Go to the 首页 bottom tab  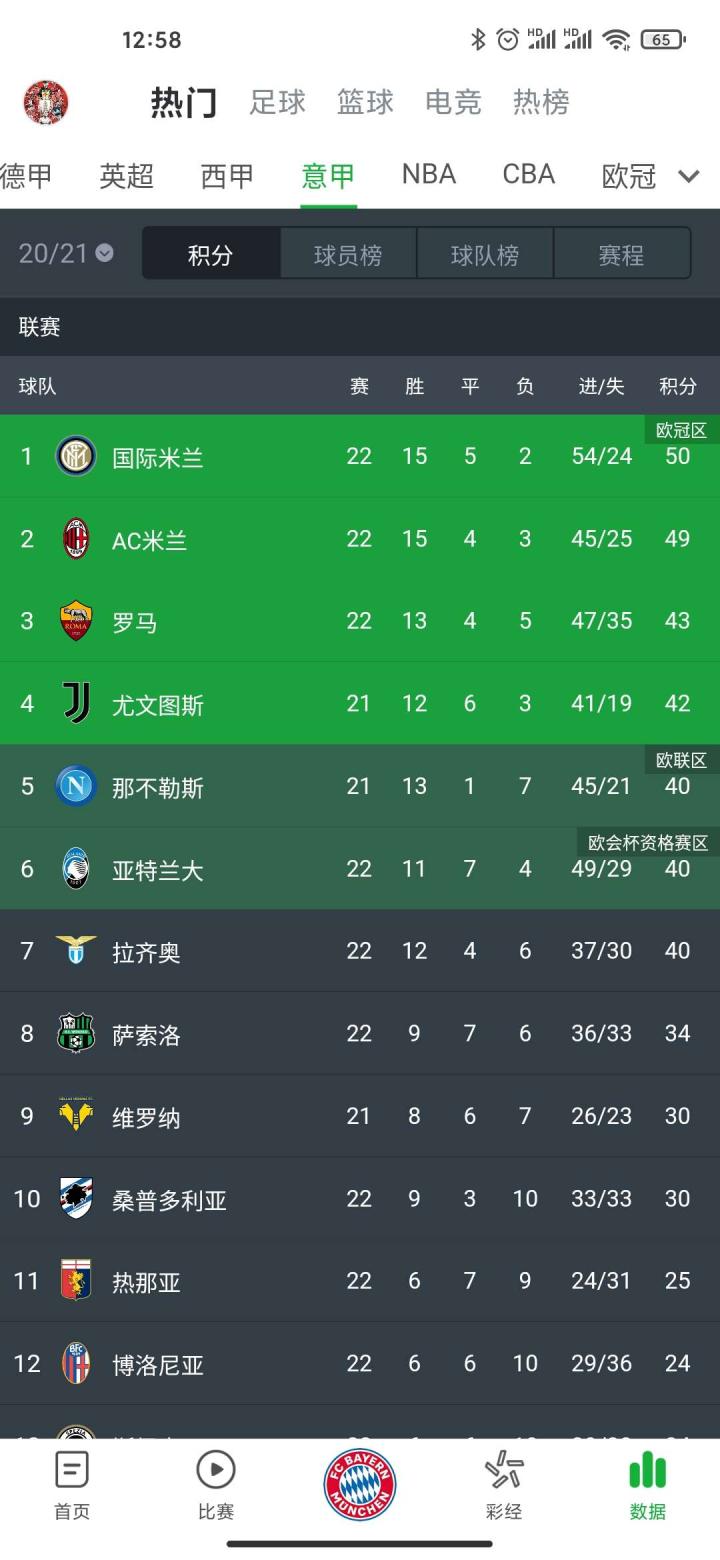[x=72, y=1484]
